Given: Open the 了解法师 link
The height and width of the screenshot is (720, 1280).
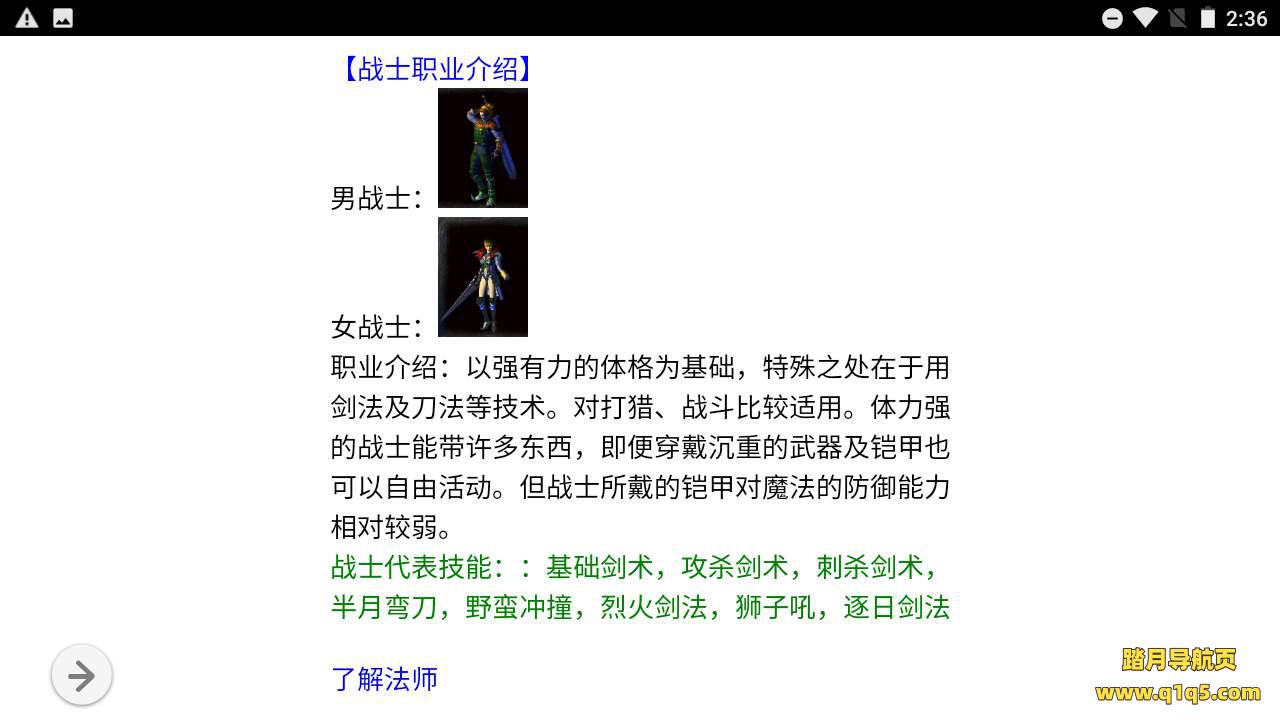Looking at the screenshot, I should pyautogui.click(x=384, y=679).
